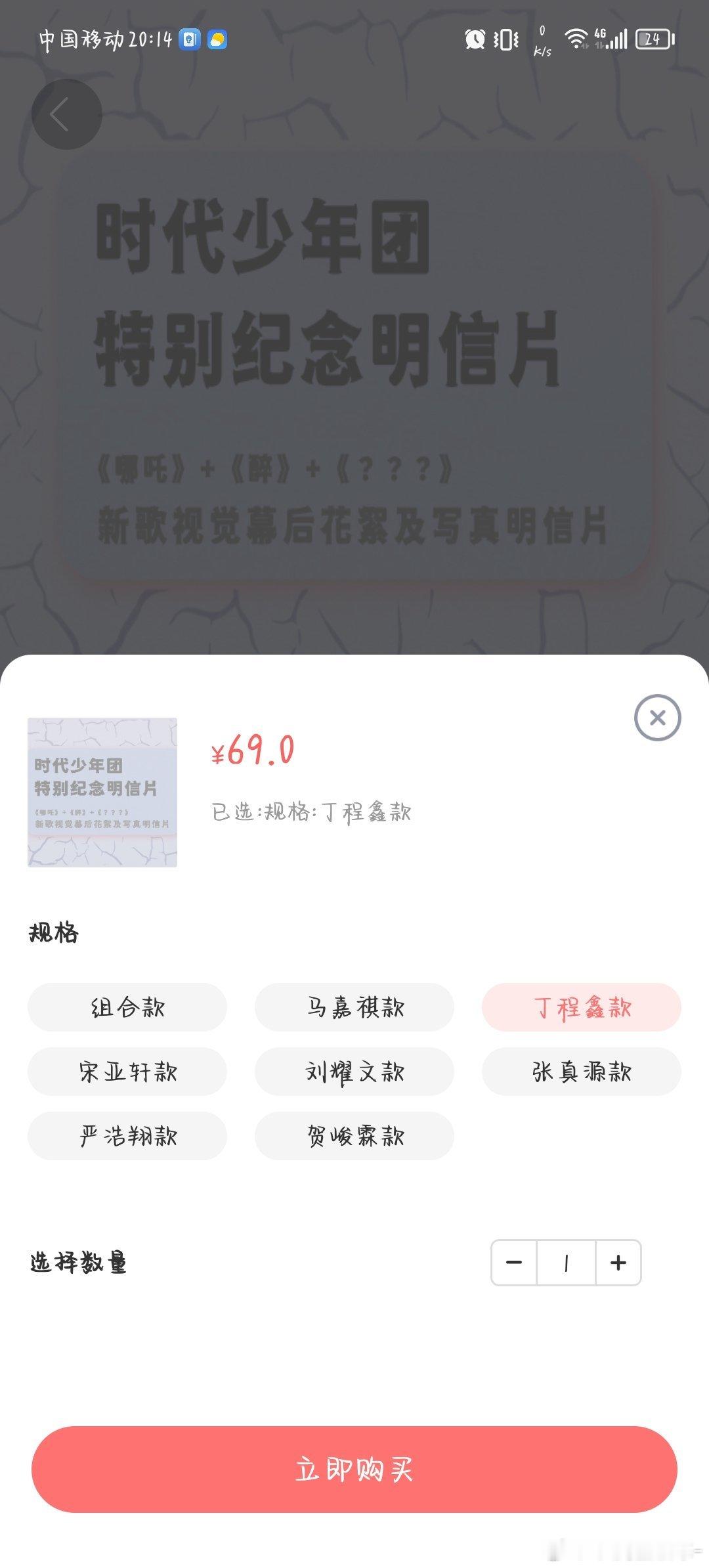709x1568 pixels.
Task: Tap the weather widget icon in status bar
Action: (217, 40)
